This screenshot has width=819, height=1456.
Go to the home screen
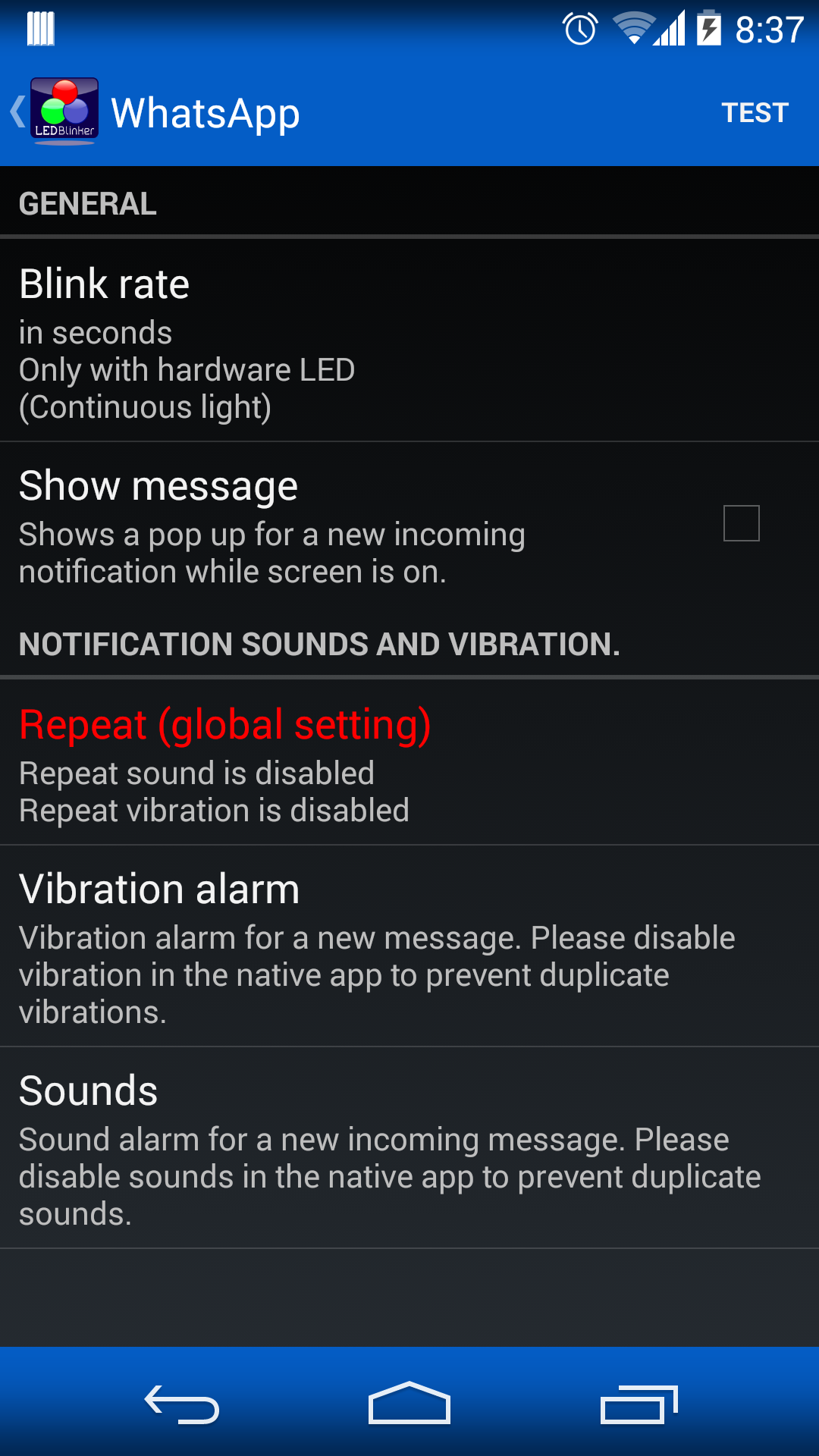tap(409, 1403)
